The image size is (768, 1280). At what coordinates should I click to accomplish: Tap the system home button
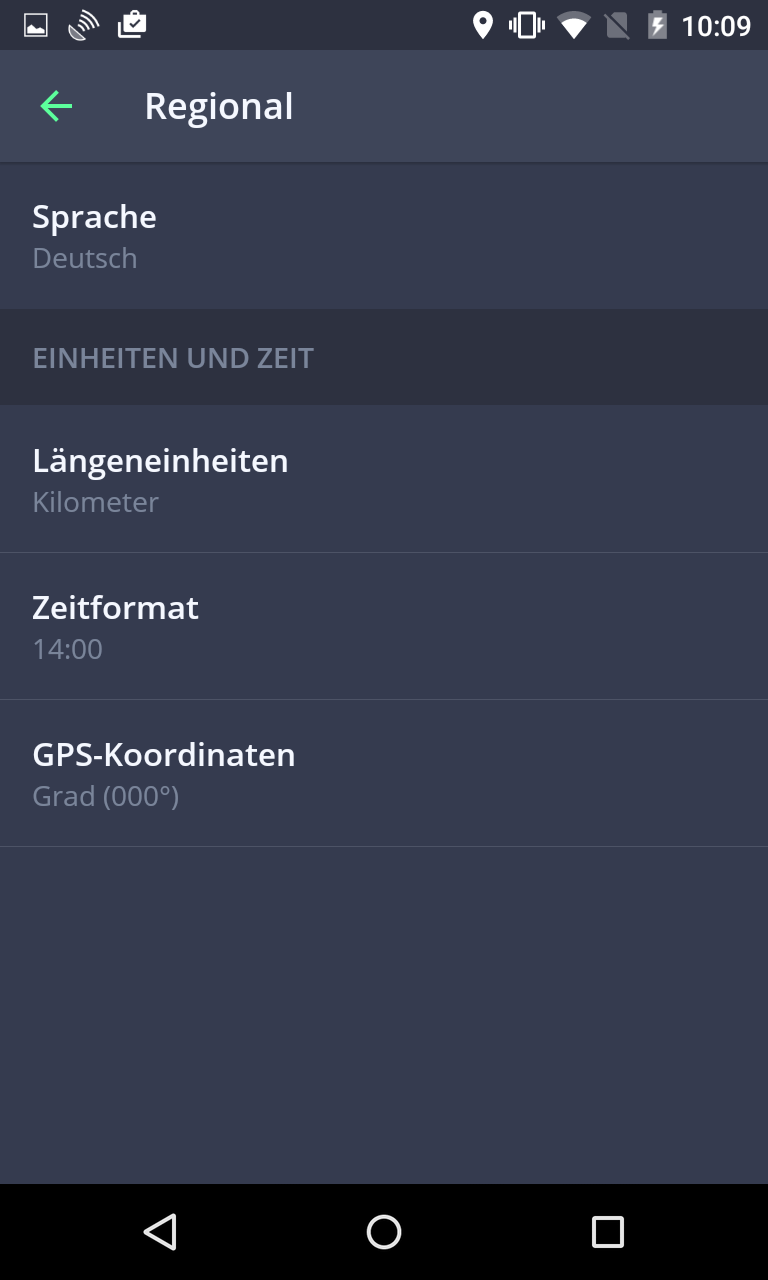pos(384,1232)
